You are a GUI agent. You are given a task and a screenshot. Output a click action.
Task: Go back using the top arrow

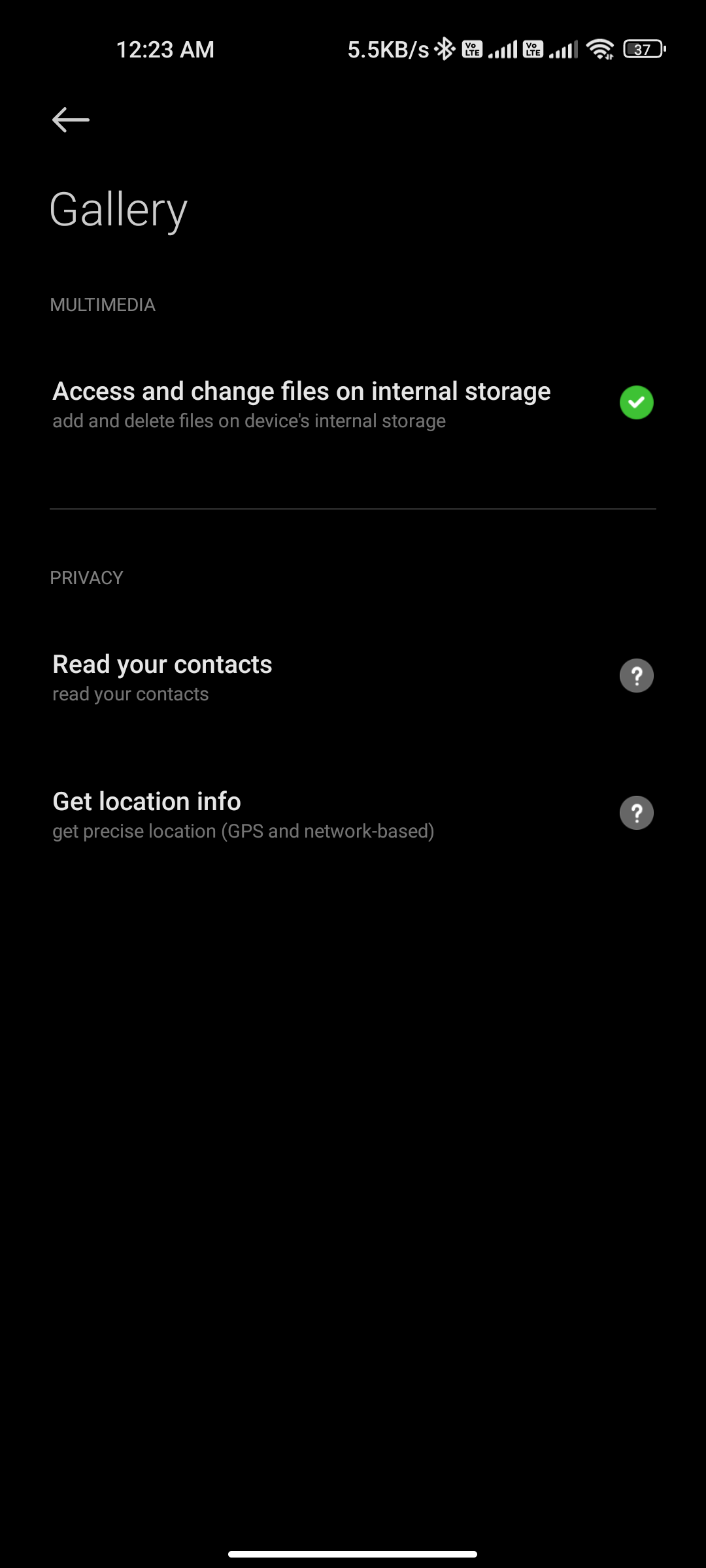coord(71,120)
